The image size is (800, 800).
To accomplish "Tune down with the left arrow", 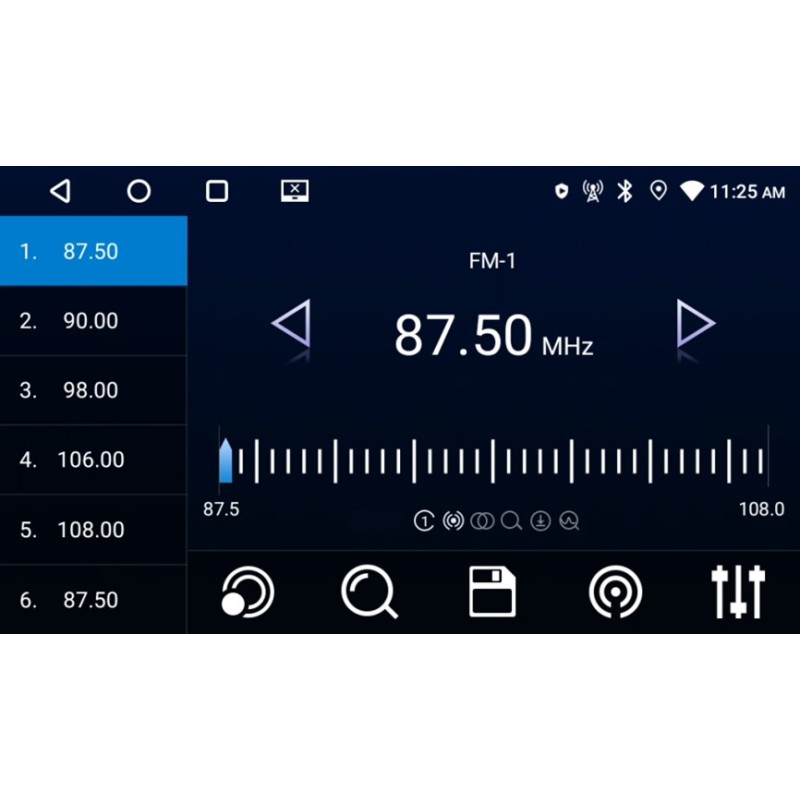I will pos(292,324).
